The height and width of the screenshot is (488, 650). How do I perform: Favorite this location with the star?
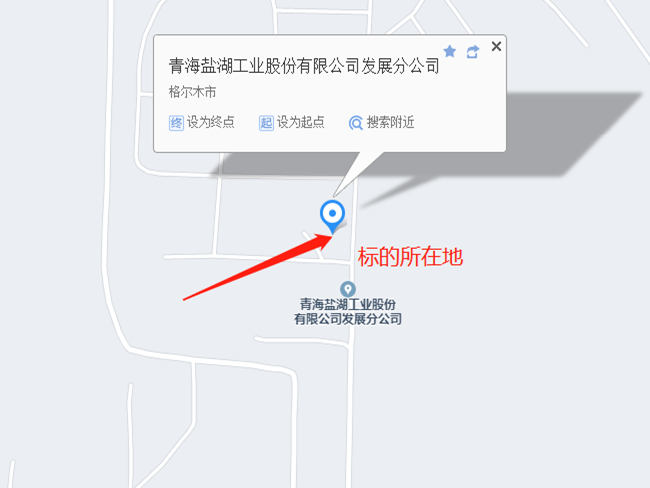(x=450, y=50)
